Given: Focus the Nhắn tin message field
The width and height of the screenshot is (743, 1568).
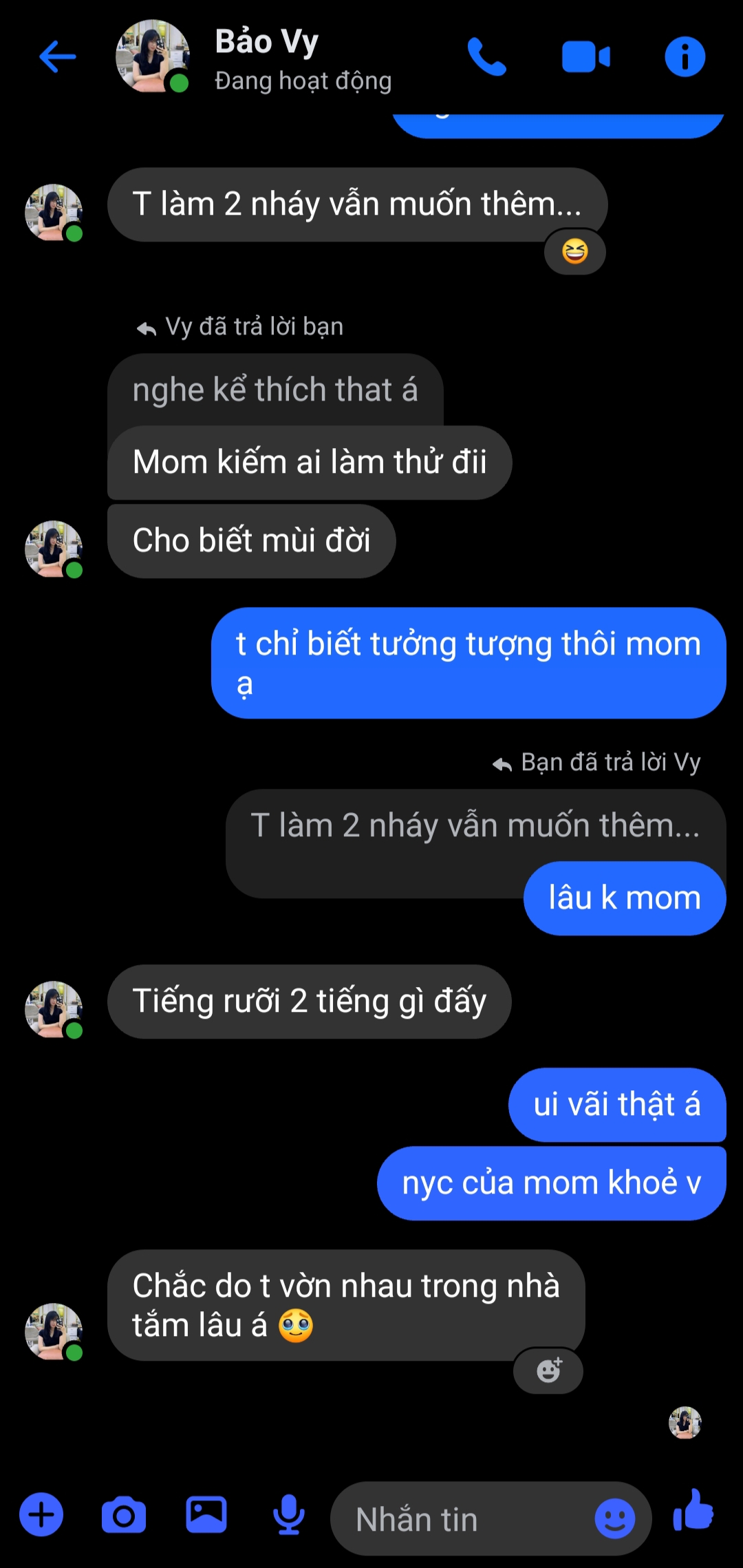Looking at the screenshot, I should [461, 1519].
